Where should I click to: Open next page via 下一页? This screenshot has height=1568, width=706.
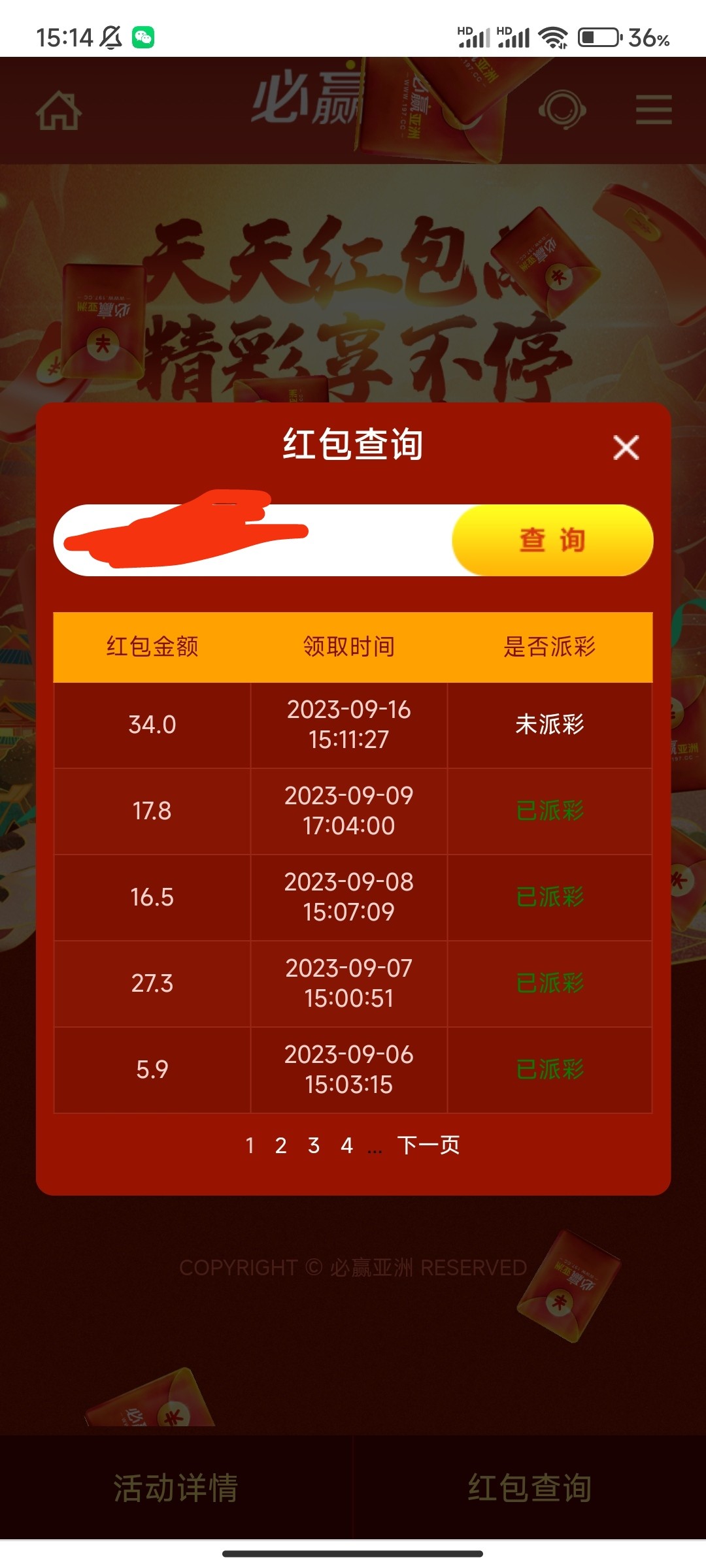(x=428, y=1145)
